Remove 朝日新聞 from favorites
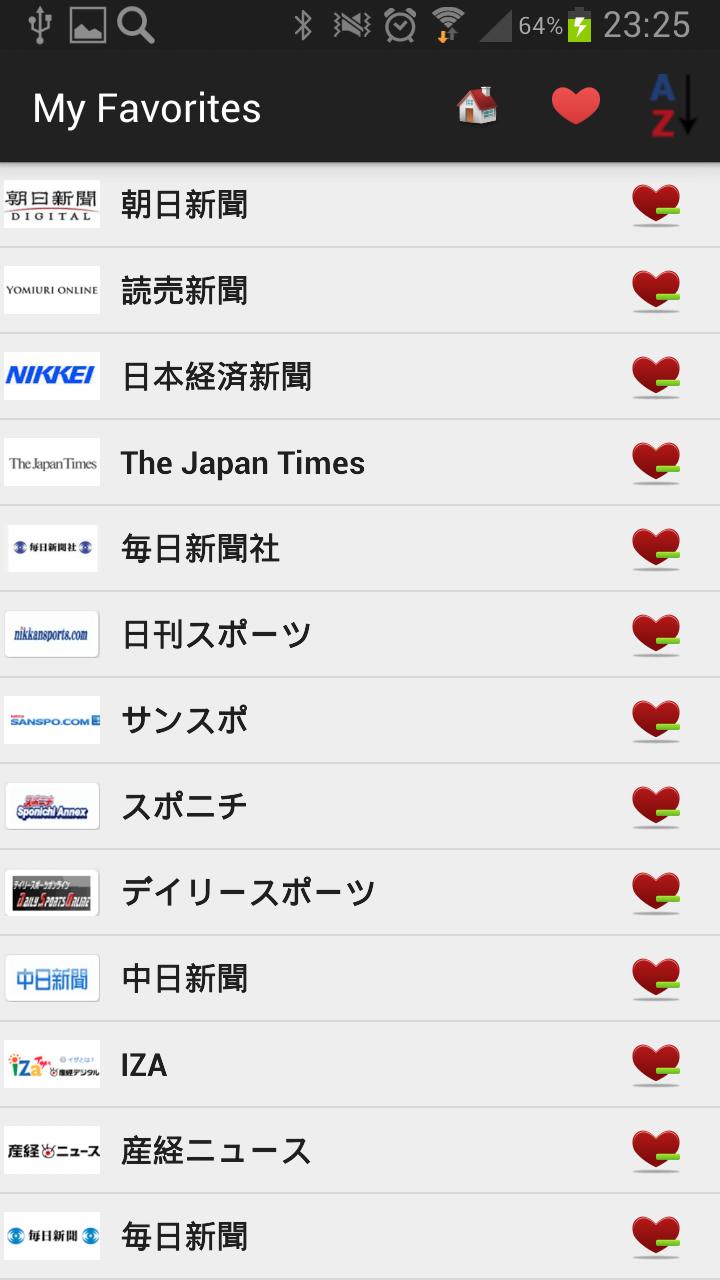 point(655,203)
